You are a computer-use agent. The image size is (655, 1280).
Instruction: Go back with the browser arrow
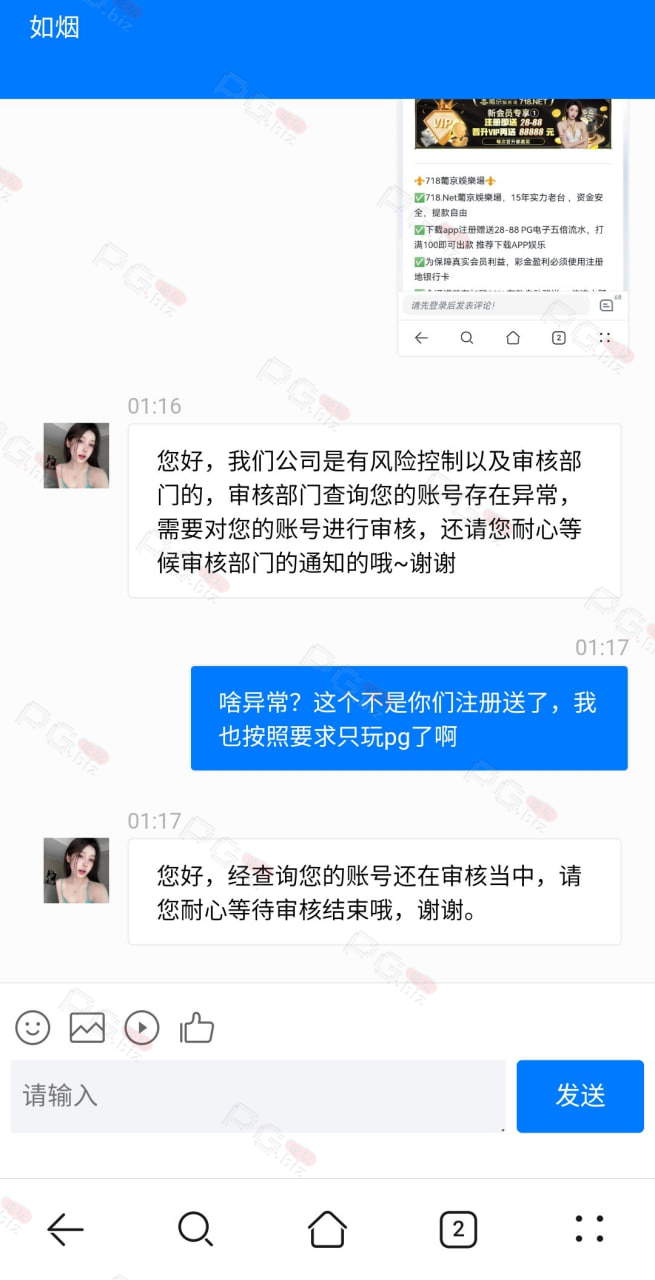point(66,1229)
